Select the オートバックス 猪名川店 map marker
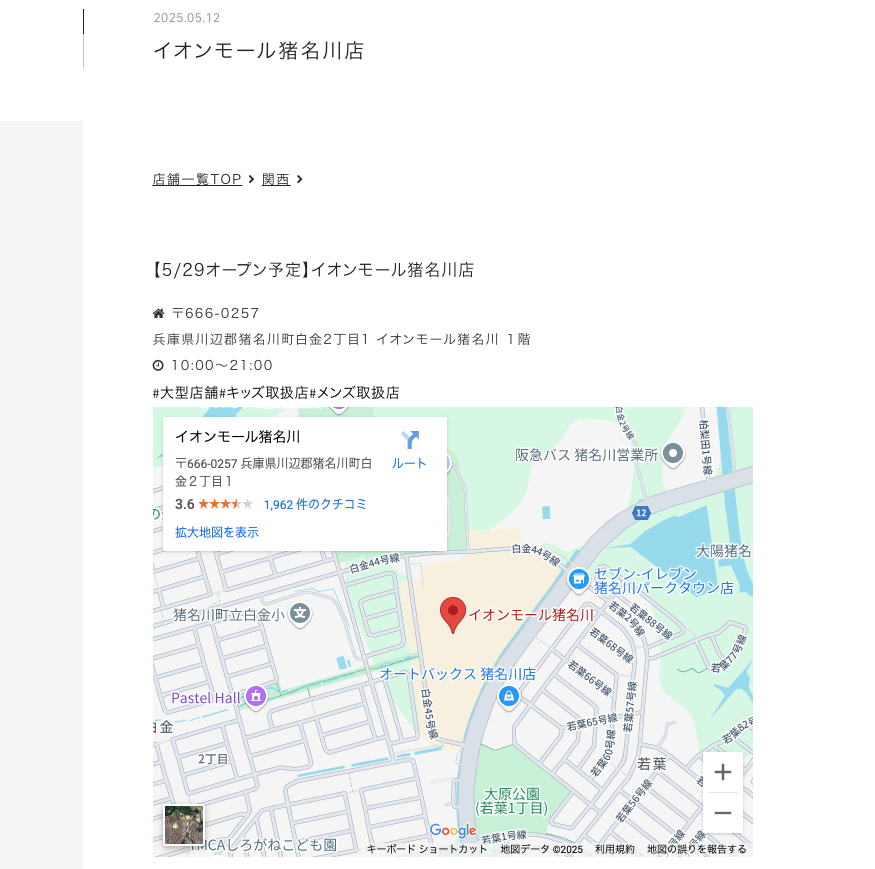Viewport: 875px width, 869px height. click(x=509, y=695)
